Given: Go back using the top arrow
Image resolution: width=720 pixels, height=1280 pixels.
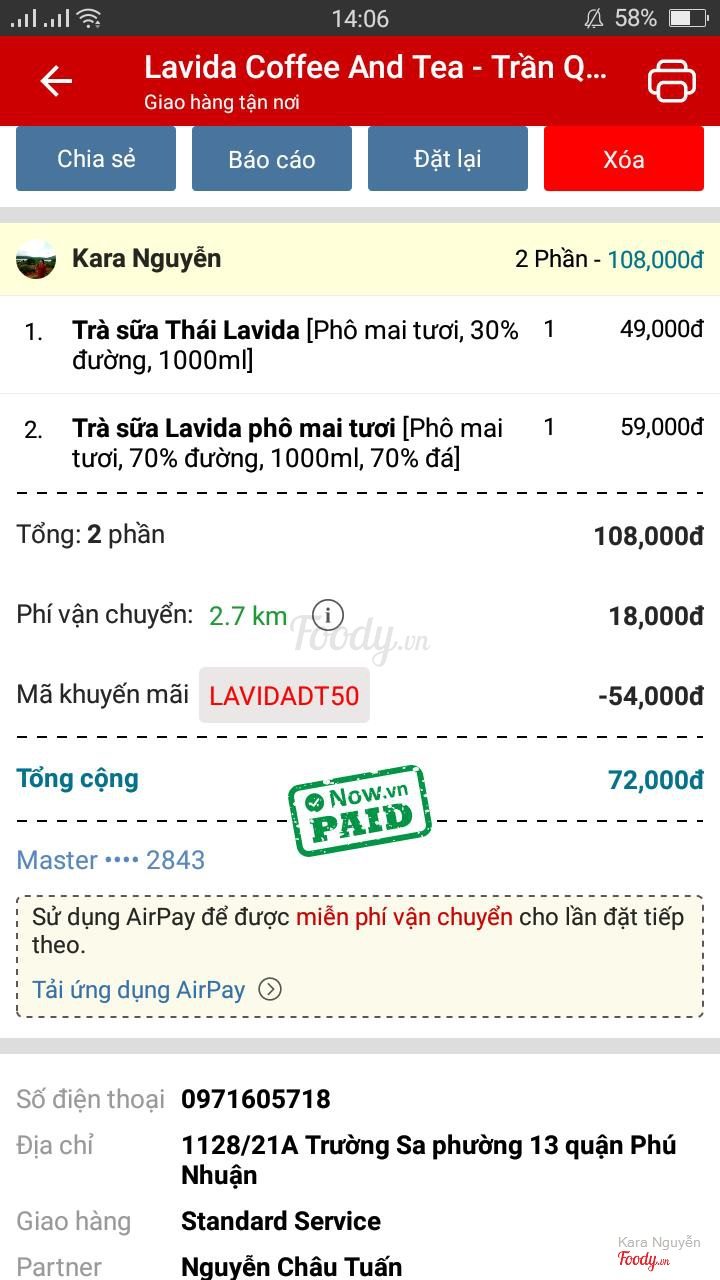Looking at the screenshot, I should tap(56, 81).
